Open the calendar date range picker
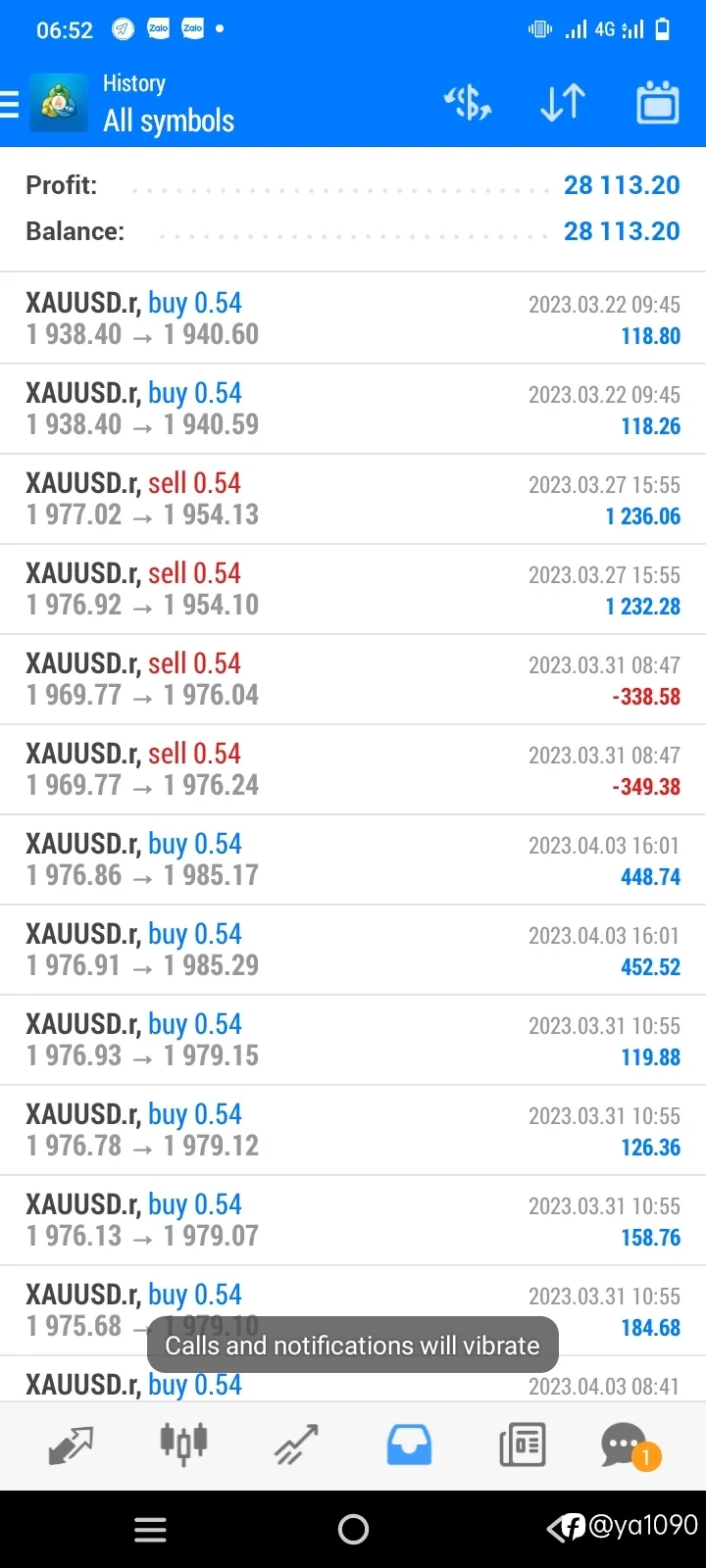This screenshot has height=1568, width=706. tap(658, 103)
